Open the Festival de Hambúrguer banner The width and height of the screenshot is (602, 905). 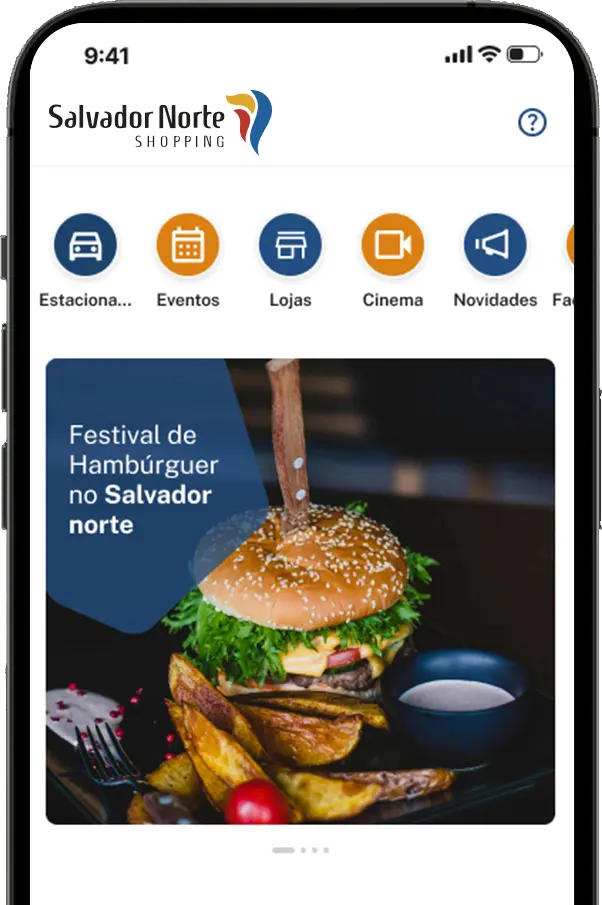[300, 591]
